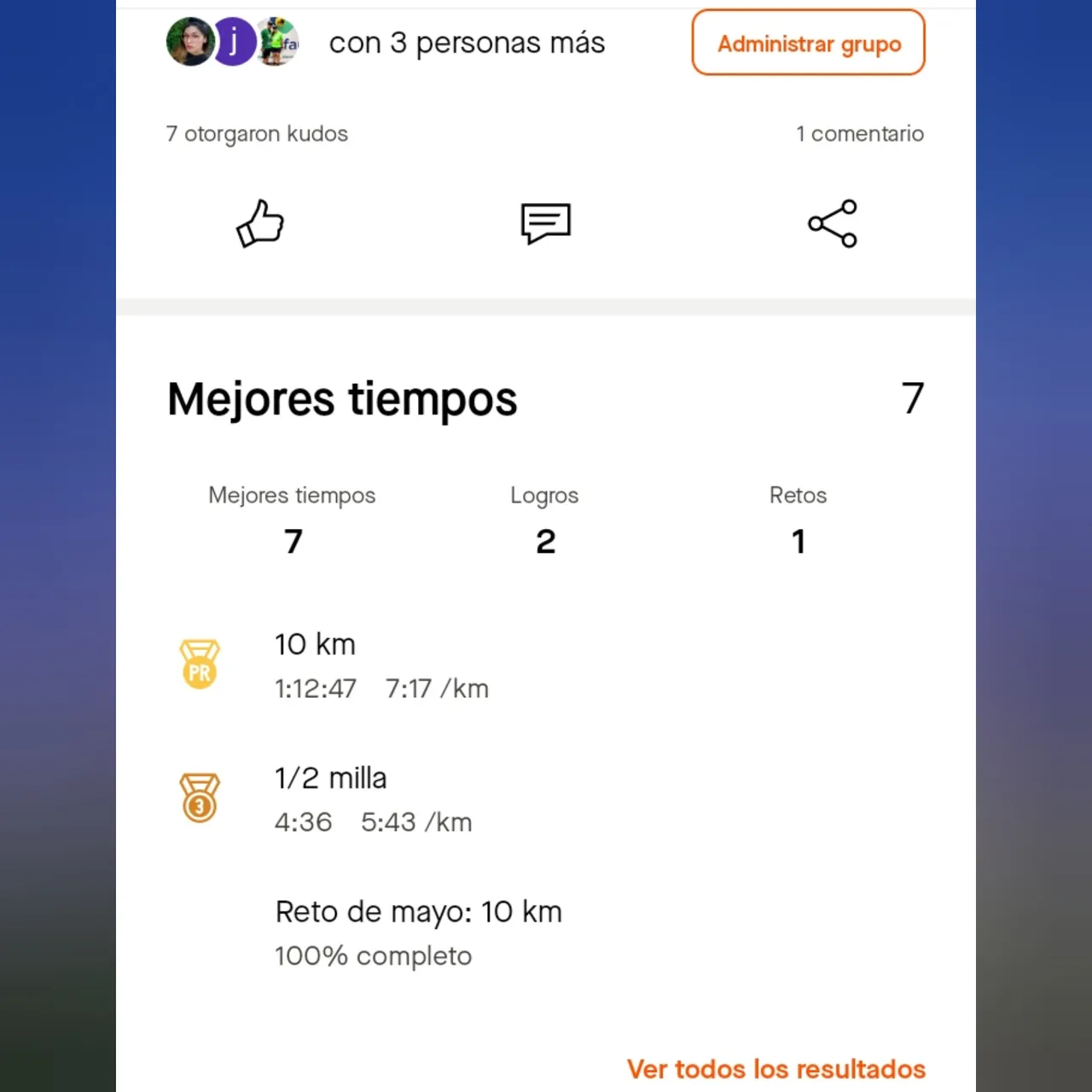View the 7 otorgaron kudos list
This screenshot has height=1092, width=1092.
click(x=257, y=134)
